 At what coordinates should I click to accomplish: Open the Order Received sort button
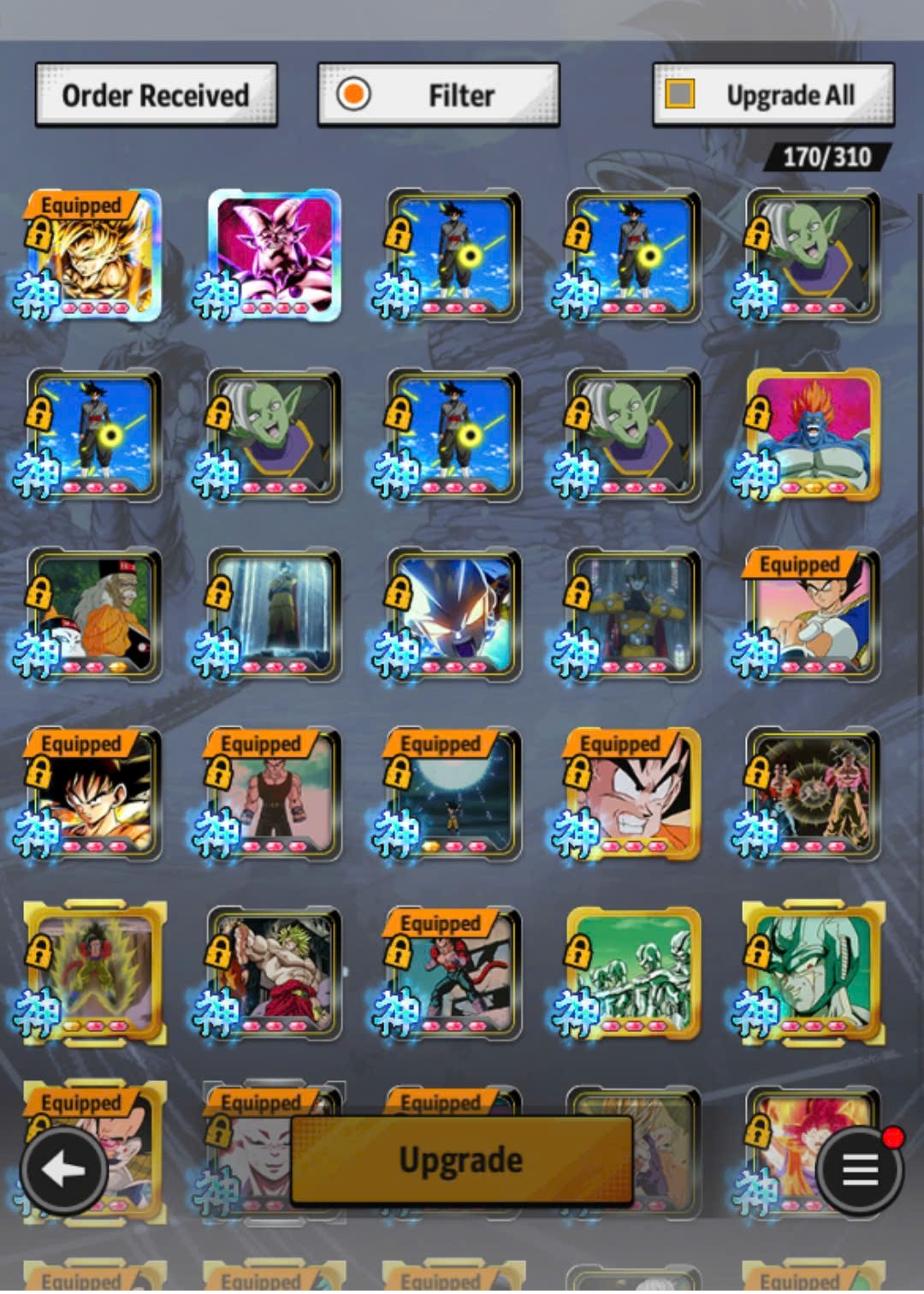(x=156, y=95)
